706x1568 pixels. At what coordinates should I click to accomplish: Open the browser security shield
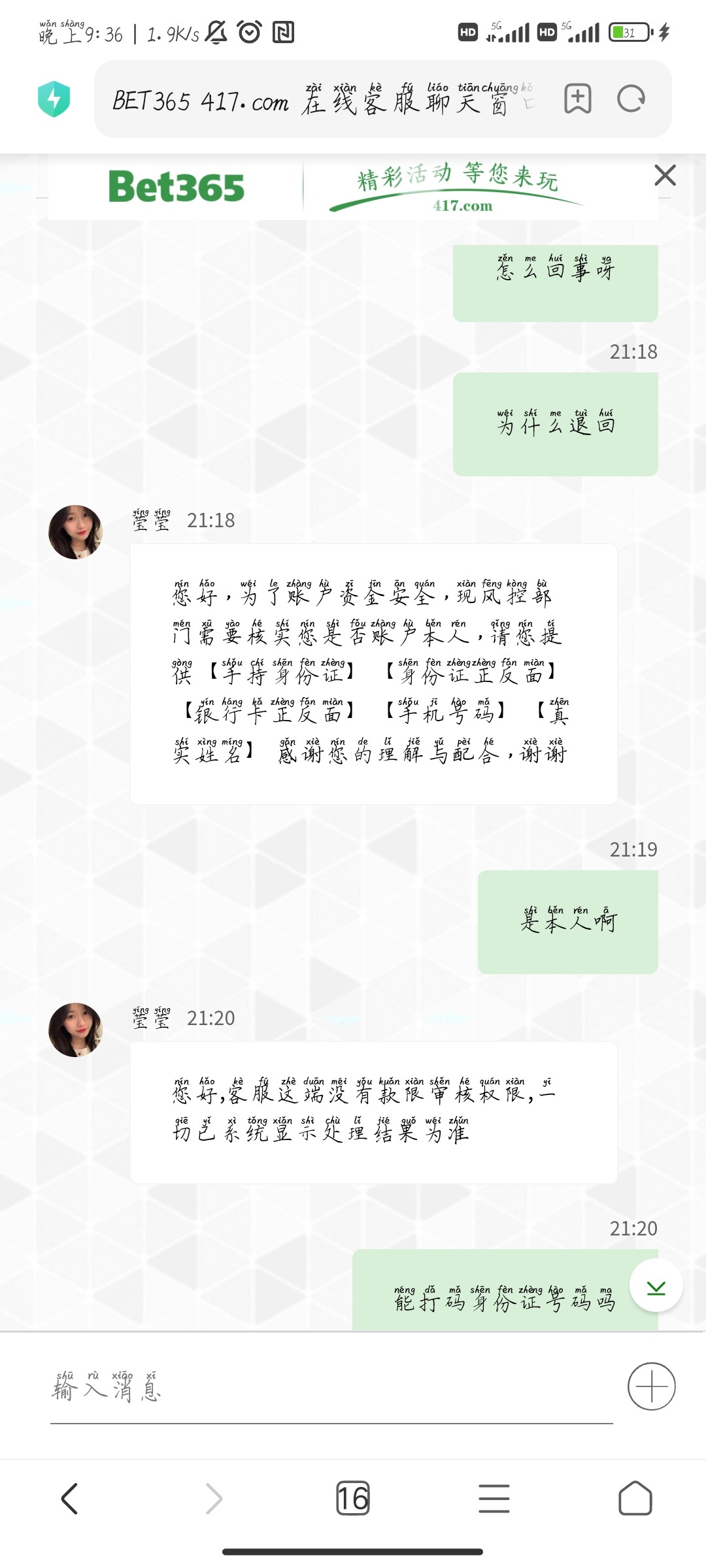(54, 99)
